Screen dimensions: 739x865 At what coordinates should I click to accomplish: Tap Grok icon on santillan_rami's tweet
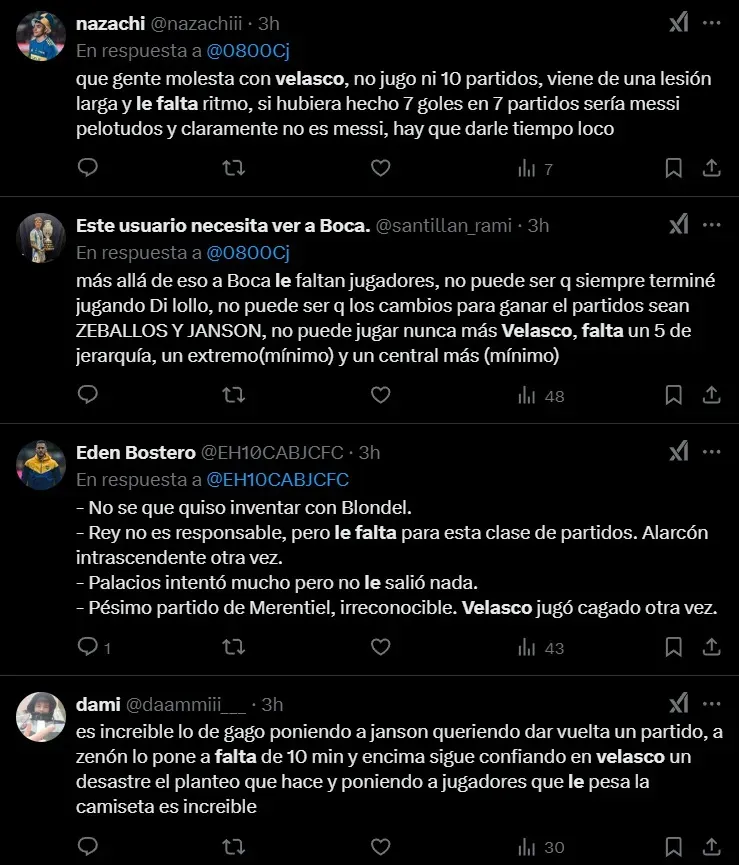coord(678,223)
